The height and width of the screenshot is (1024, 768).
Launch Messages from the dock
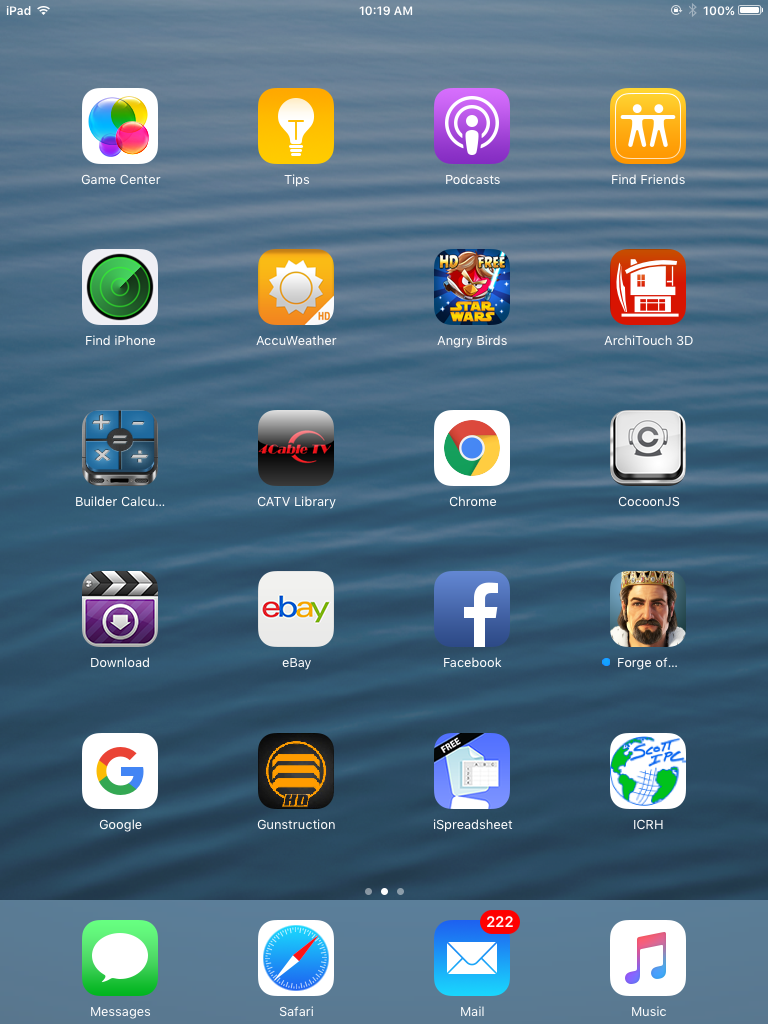point(120,958)
